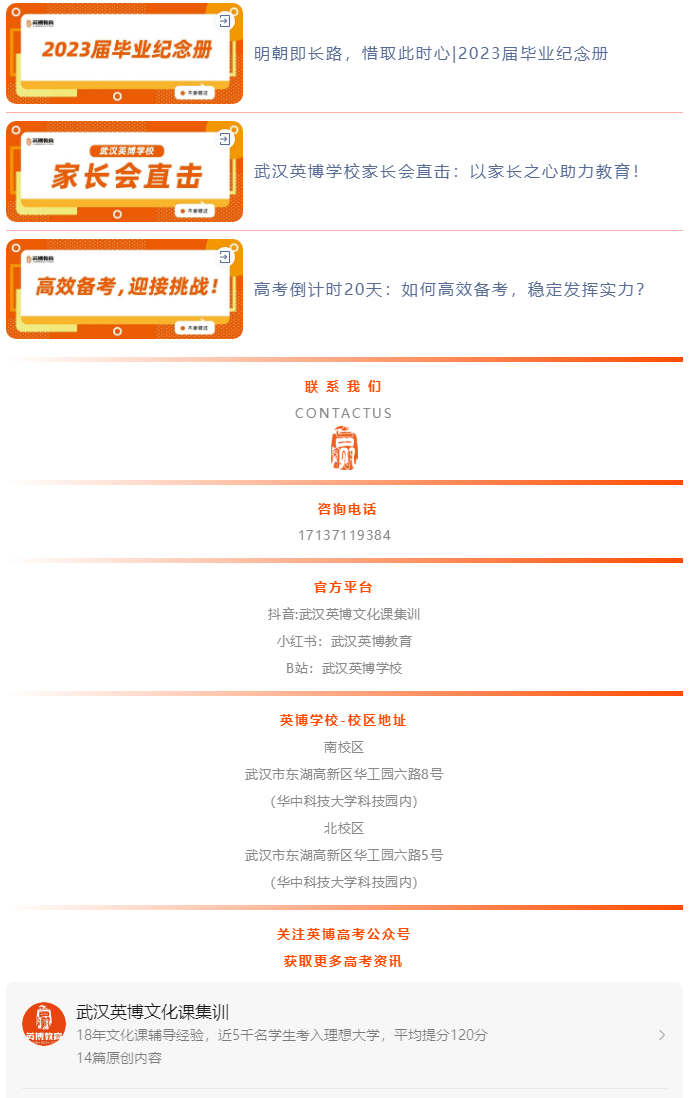Tap the 2023届毕业纪念册 banner thumbnail
This screenshot has width=694, height=1098.
124,54
